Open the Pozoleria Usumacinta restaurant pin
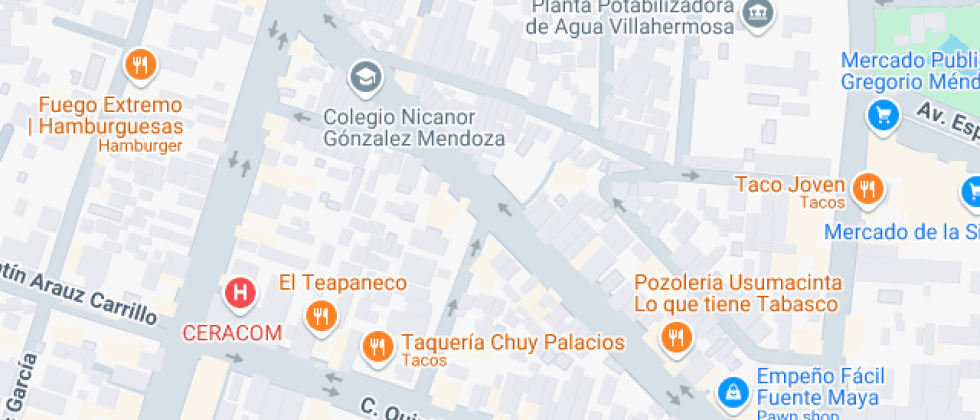The height and width of the screenshot is (420, 980). (x=677, y=337)
